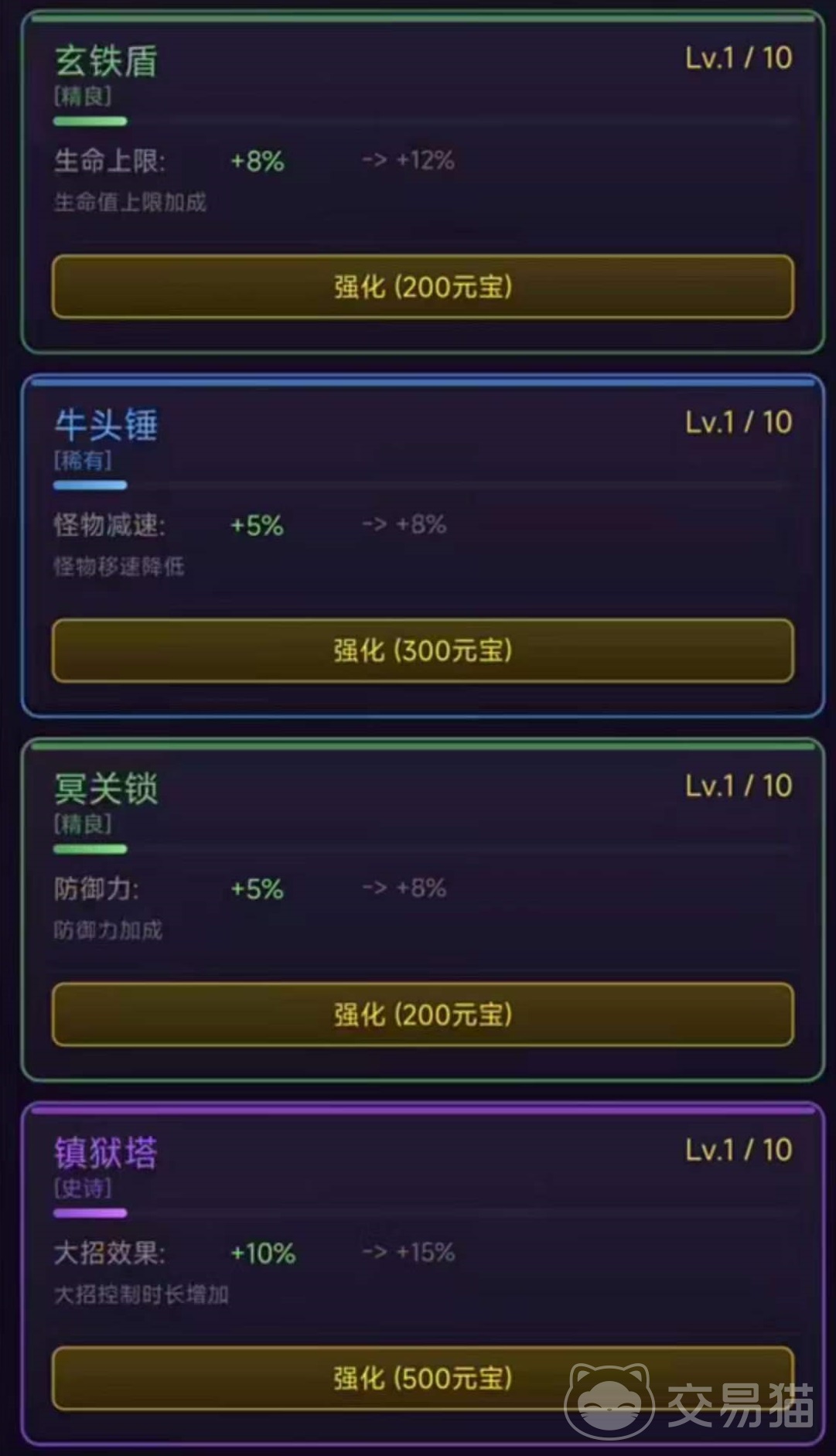Upgrade 冥关锁 for 200元宝
This screenshot has height=1456, width=836.
(x=422, y=1014)
